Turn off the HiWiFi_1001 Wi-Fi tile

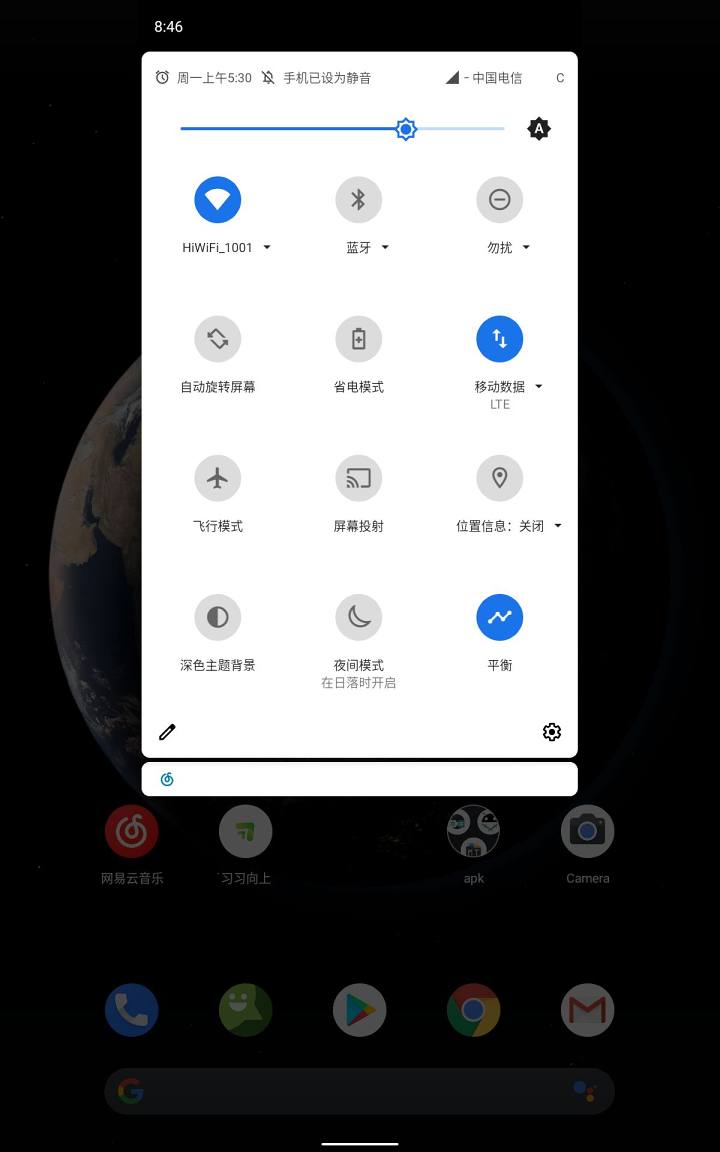(x=217, y=199)
